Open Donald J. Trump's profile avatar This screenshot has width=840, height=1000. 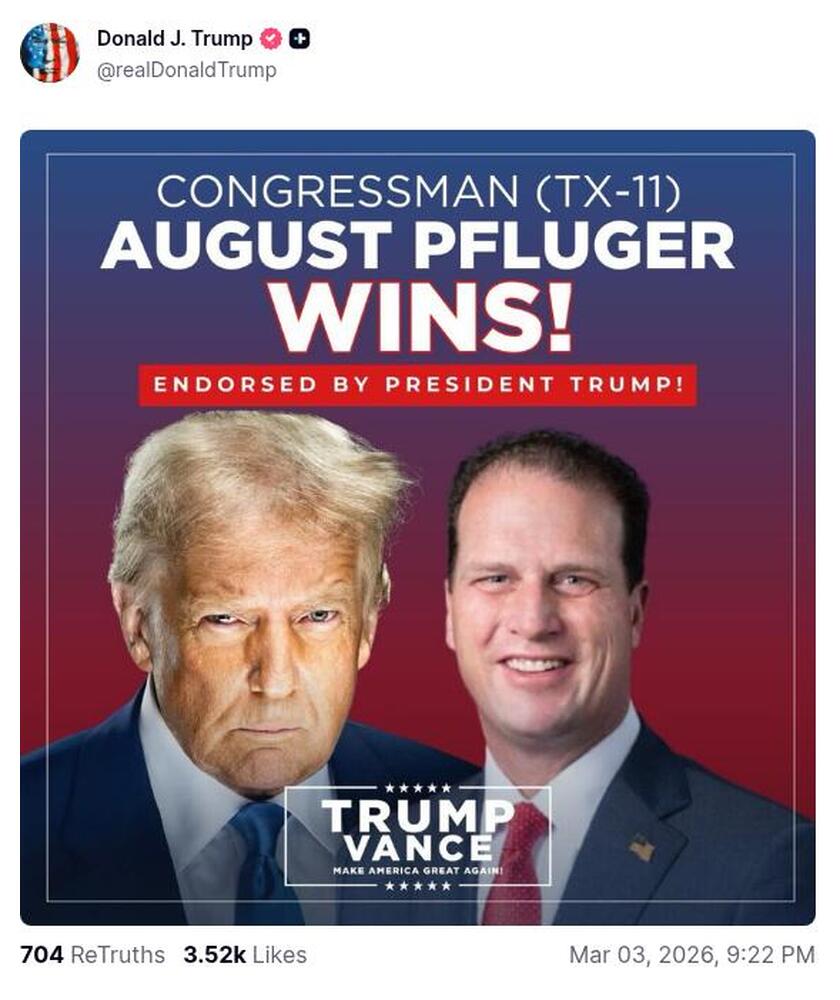[x=49, y=52]
